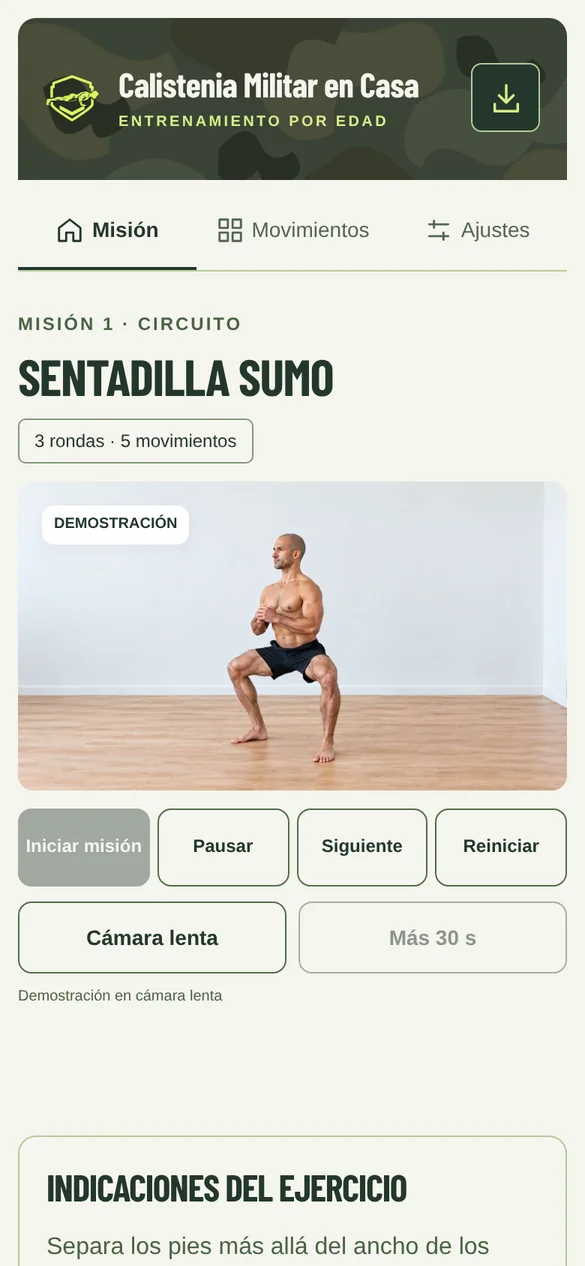The height and width of the screenshot is (1266, 585).
Task: Switch to the Movimientos tab
Action: (x=293, y=230)
